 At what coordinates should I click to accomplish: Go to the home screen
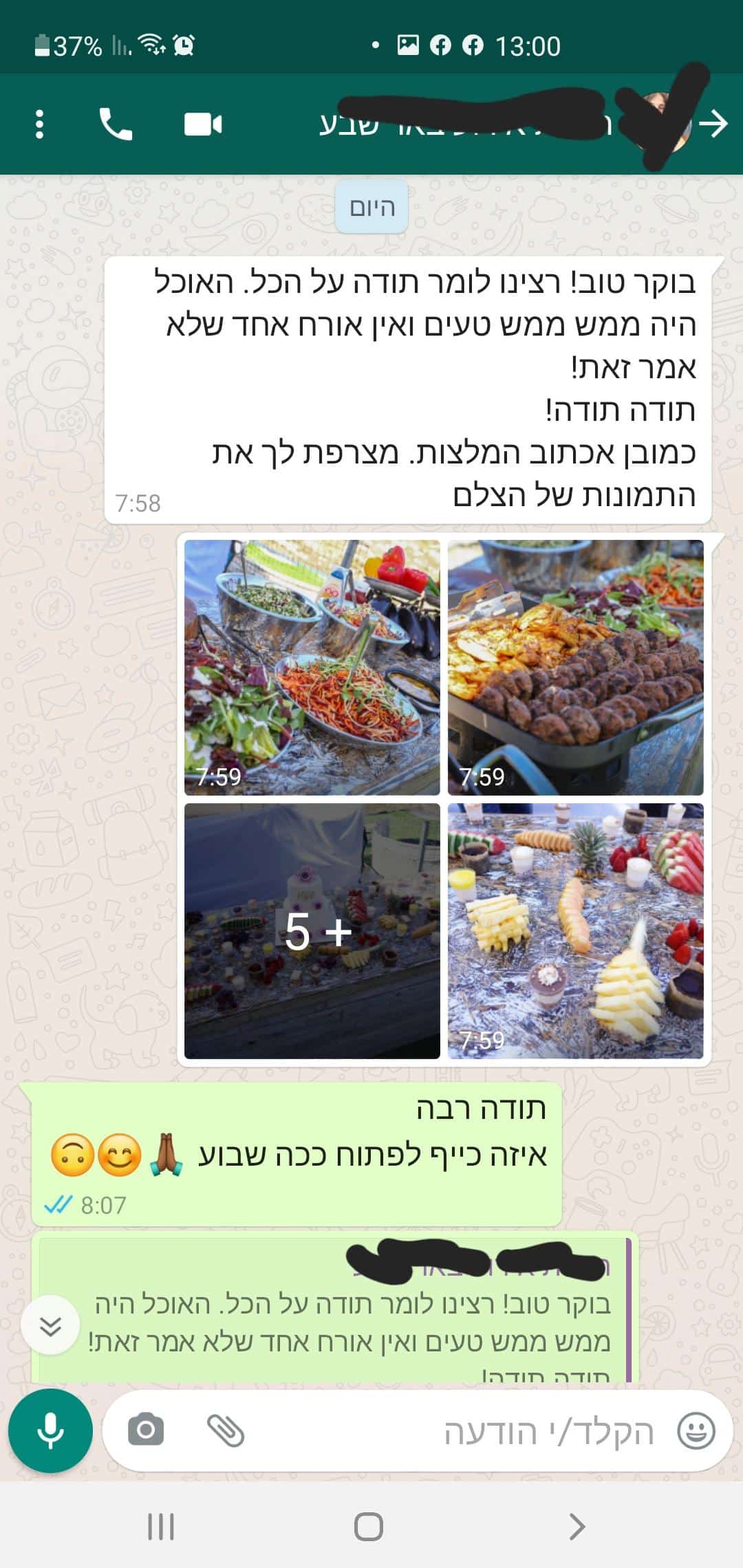tap(369, 1527)
